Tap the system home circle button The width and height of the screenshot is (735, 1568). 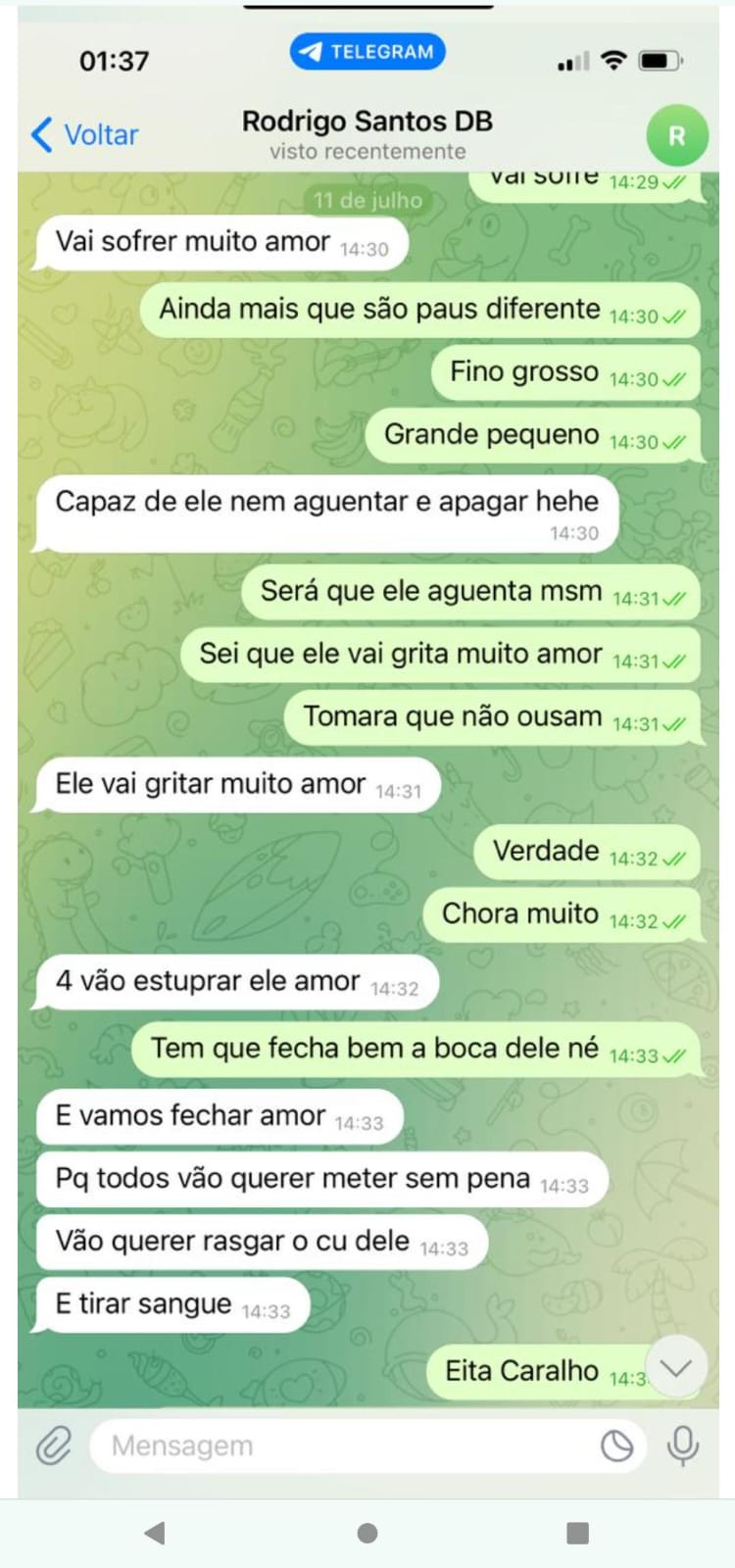pyautogui.click(x=367, y=1533)
